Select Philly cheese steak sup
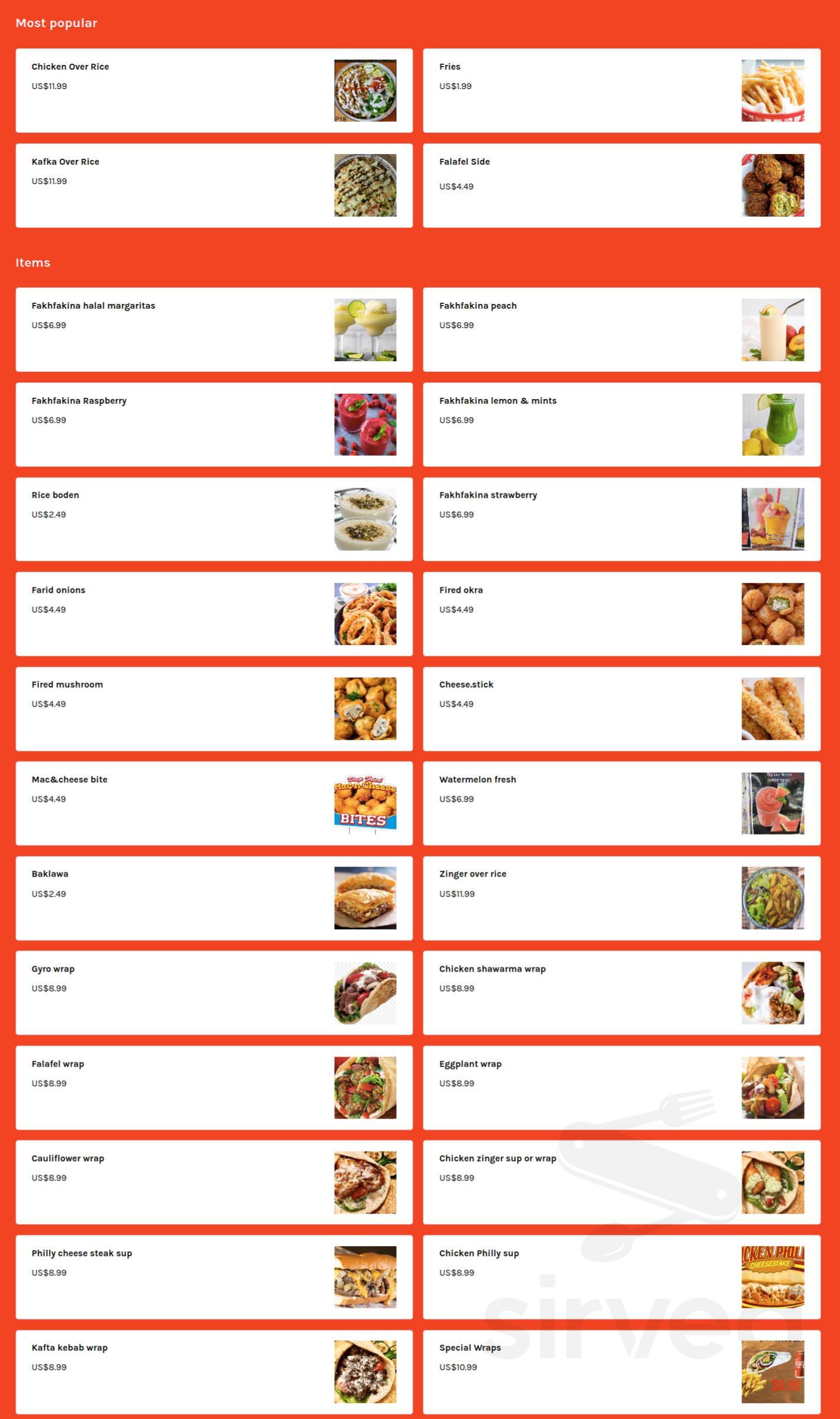Image resolution: width=840 pixels, height=1419 pixels. point(214,1277)
